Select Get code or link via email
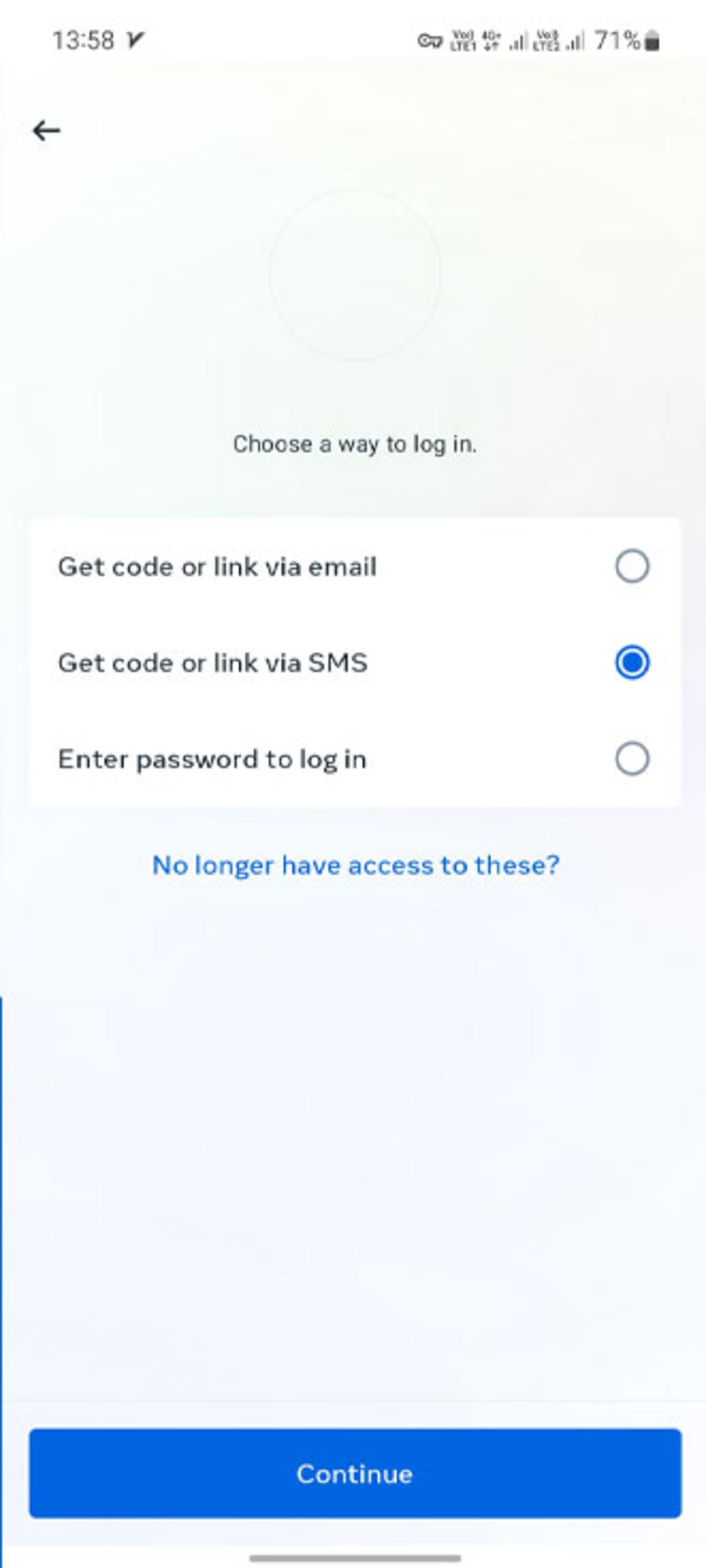The height and width of the screenshot is (1568, 706). (631, 566)
